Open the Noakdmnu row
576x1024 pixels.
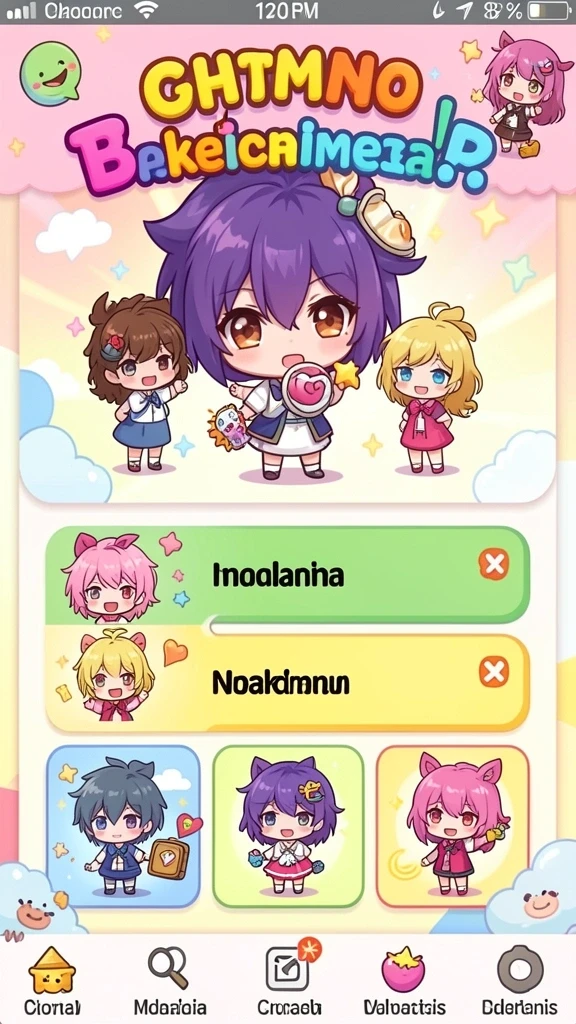tap(287, 681)
